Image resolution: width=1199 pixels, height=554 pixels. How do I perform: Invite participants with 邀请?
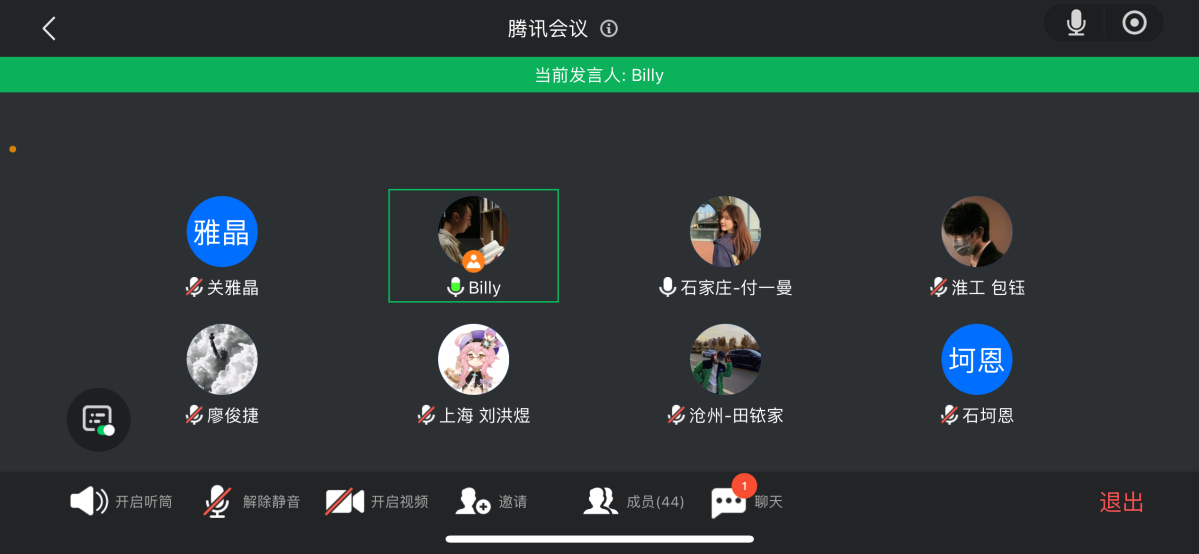point(491,501)
